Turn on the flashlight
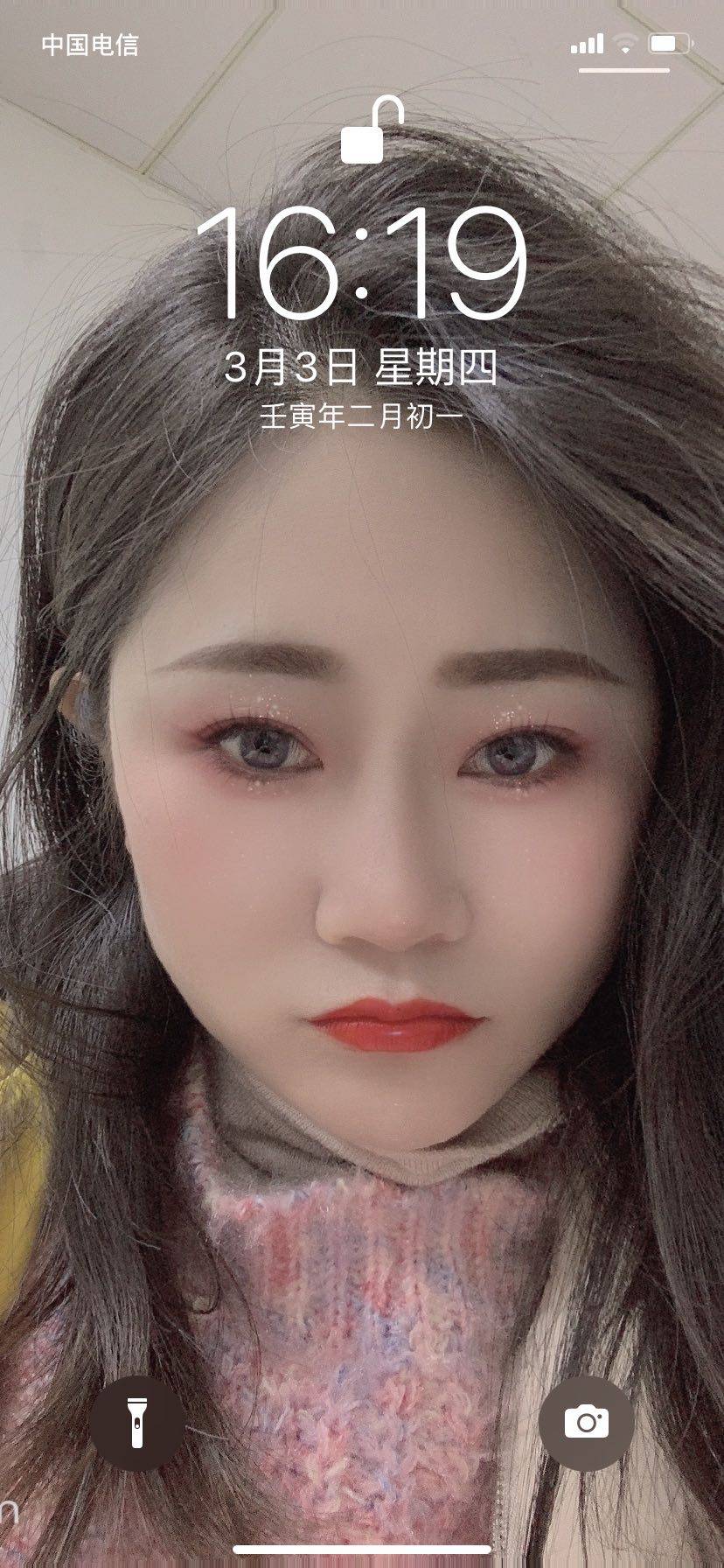Viewport: 724px width, 1568px height. [x=136, y=1423]
